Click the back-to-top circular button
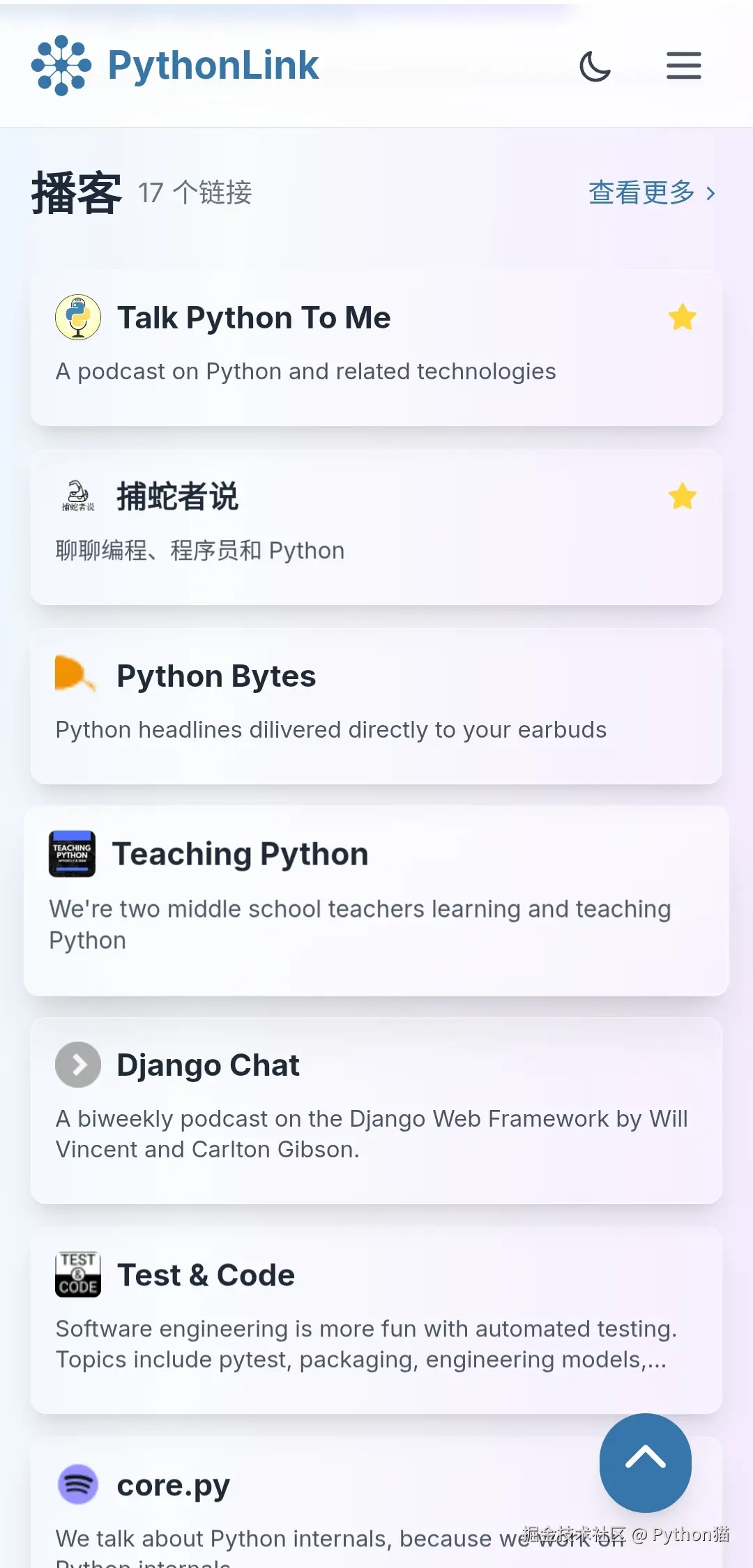This screenshot has width=753, height=1568. (x=644, y=1465)
